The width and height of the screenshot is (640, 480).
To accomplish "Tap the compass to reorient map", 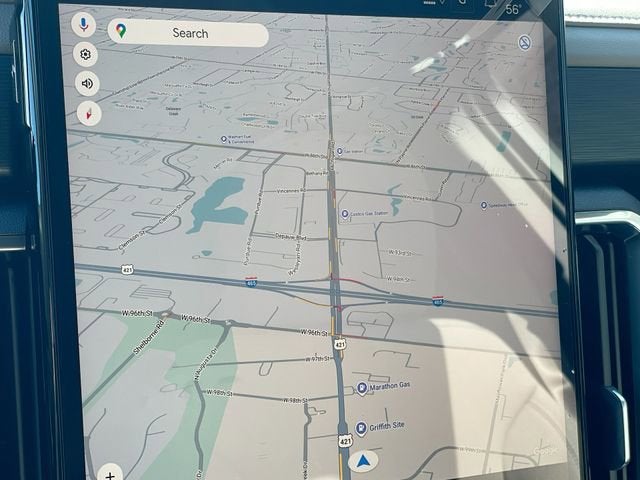I will tap(89, 113).
